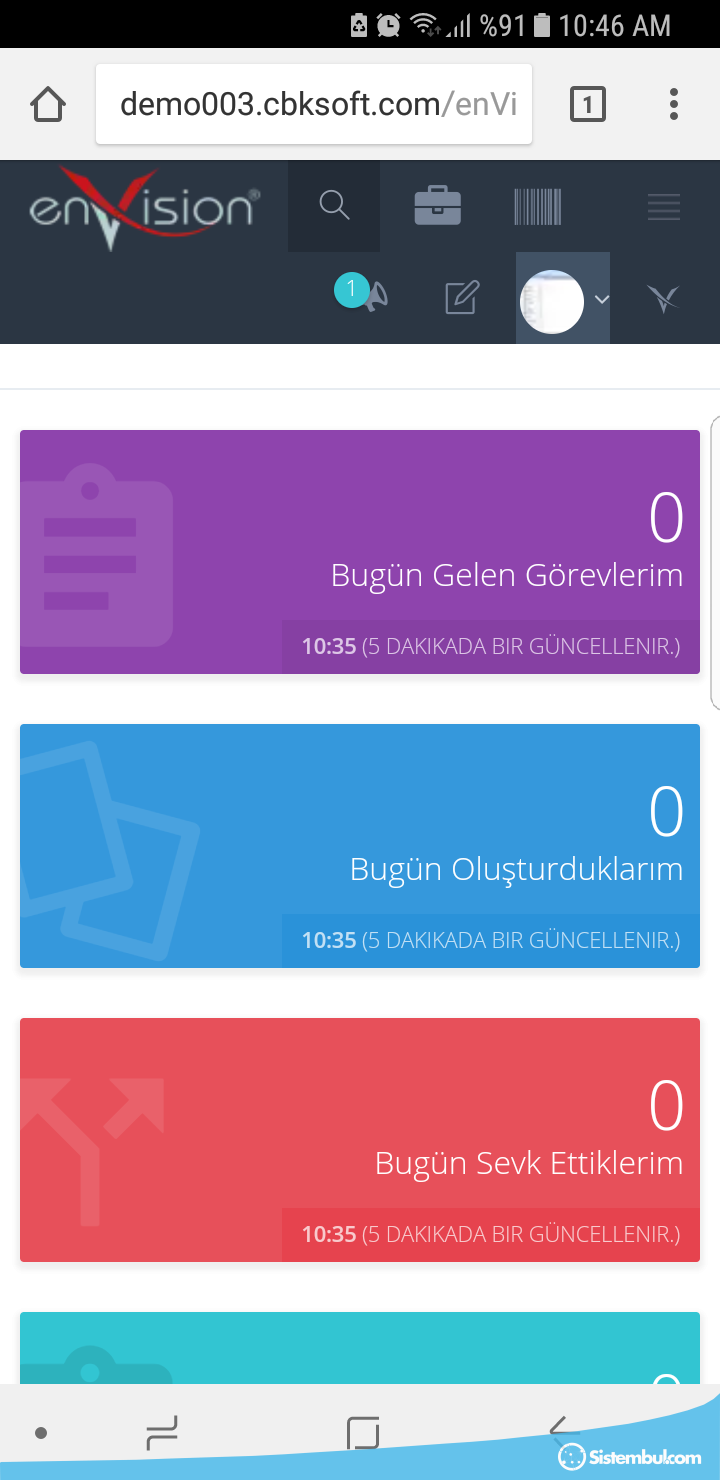Tap the enVision logo

(x=145, y=208)
